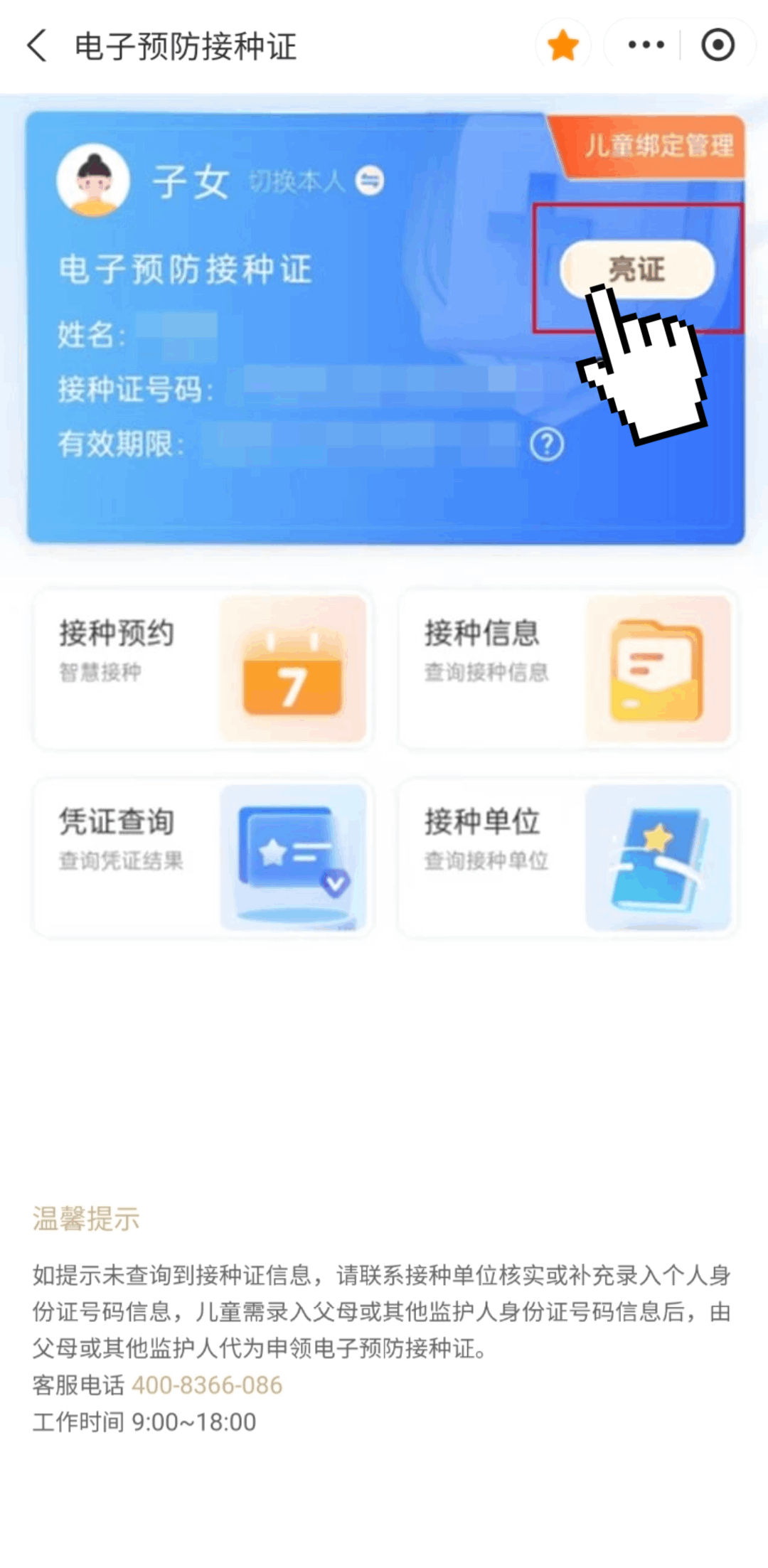Open 接种信息 card
Image resolution: width=768 pixels, height=1568 pixels.
[567, 668]
